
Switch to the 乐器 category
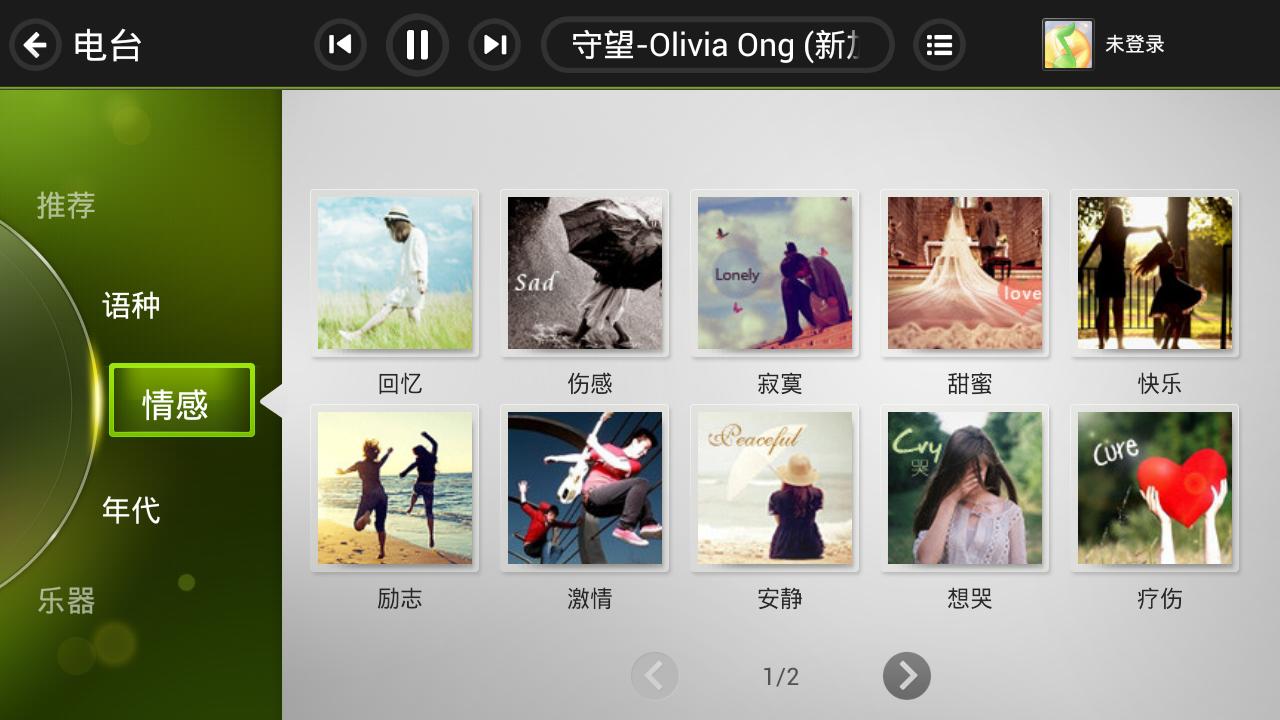[x=66, y=600]
